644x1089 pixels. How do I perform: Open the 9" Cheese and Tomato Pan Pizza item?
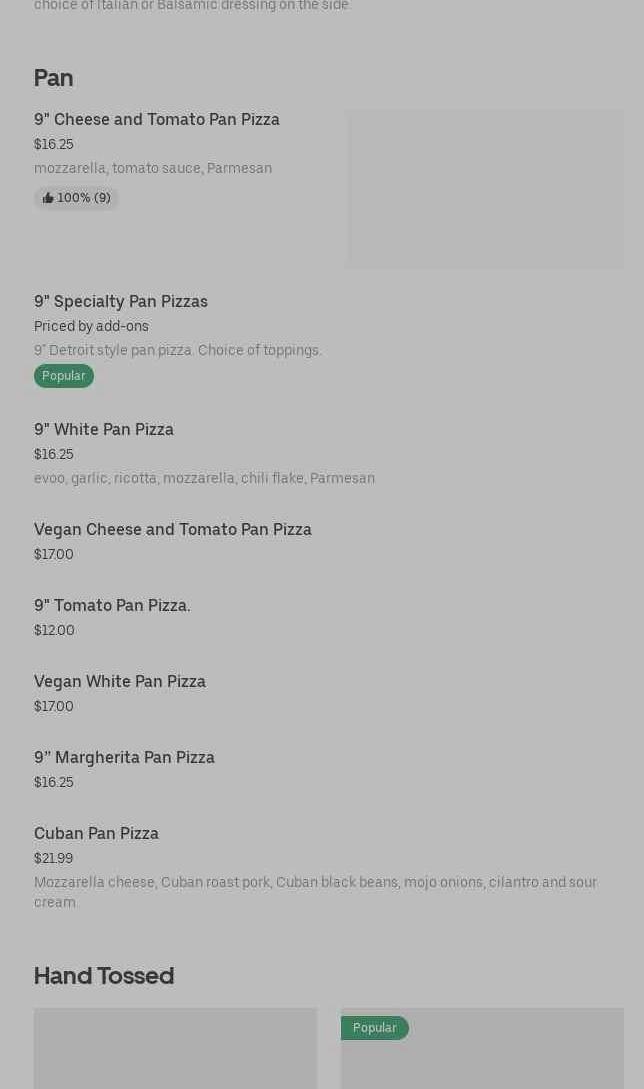coord(157,120)
